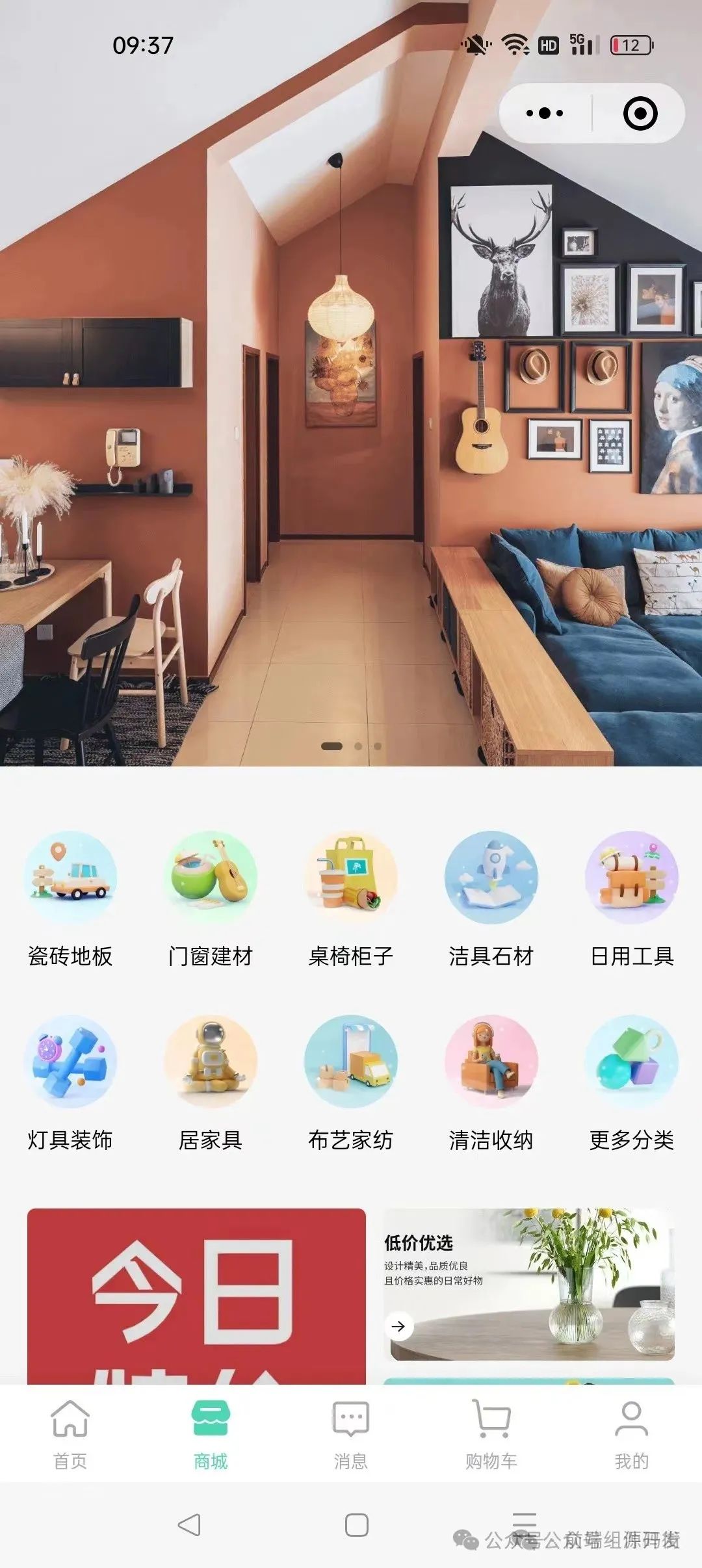Open the mini-program more options menu

(x=543, y=112)
